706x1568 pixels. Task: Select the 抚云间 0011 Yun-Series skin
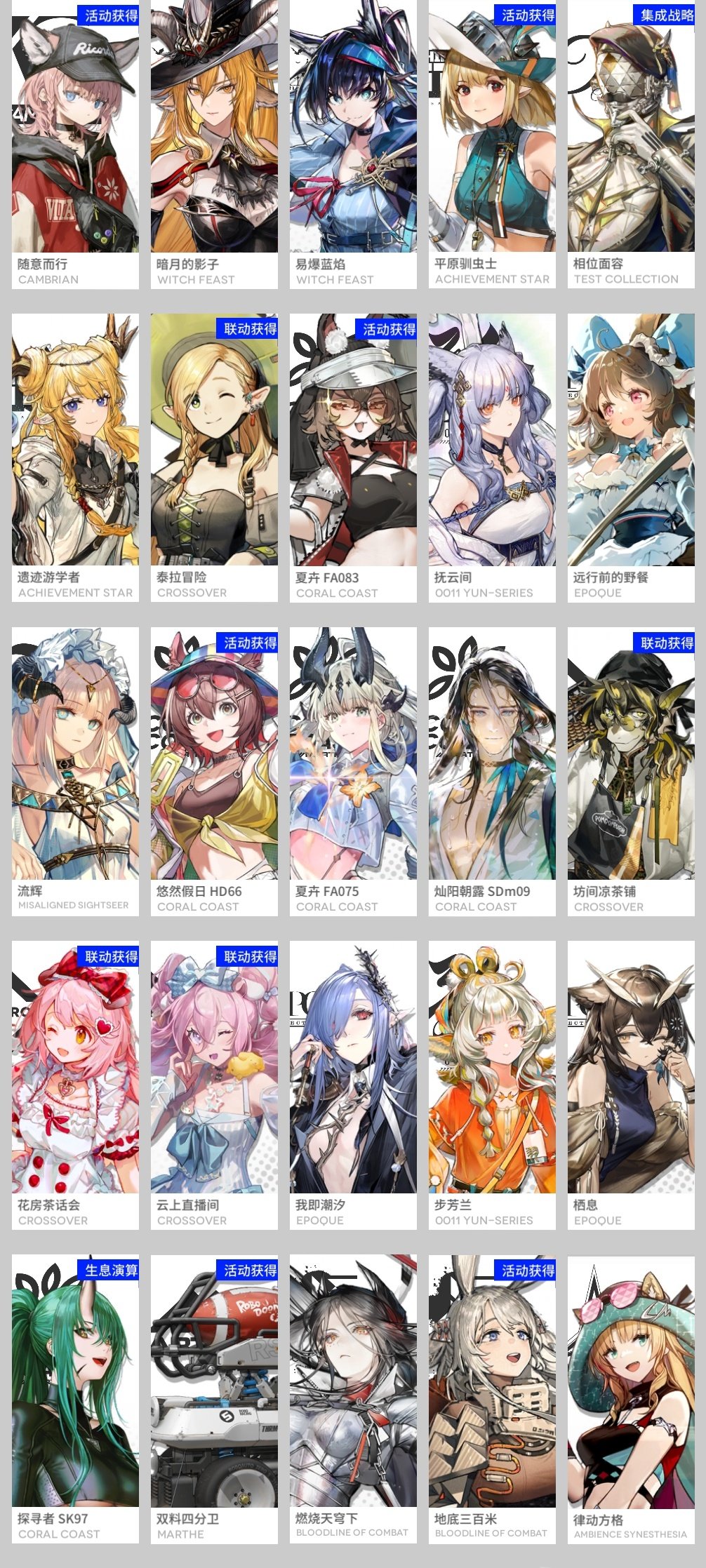click(x=493, y=442)
